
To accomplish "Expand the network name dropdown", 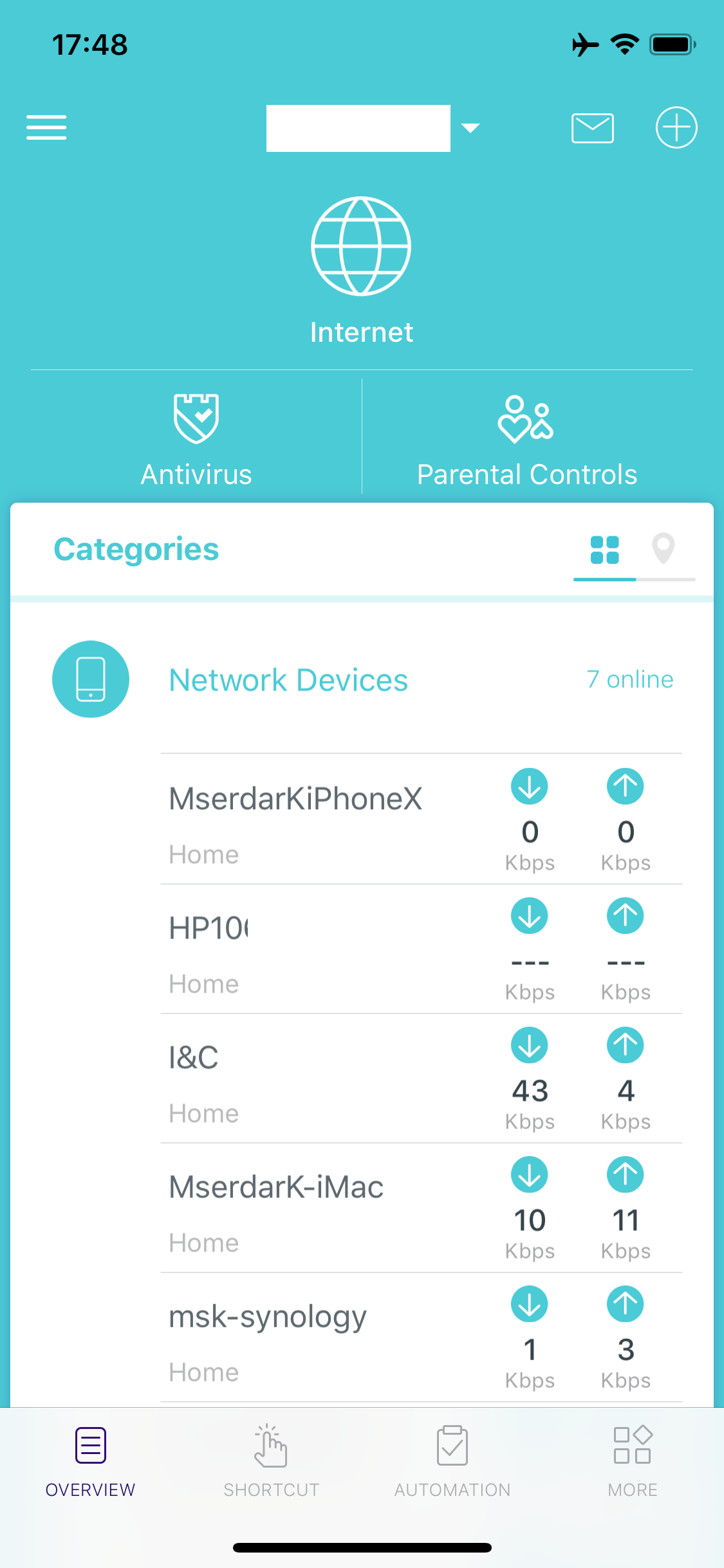I will (x=470, y=128).
